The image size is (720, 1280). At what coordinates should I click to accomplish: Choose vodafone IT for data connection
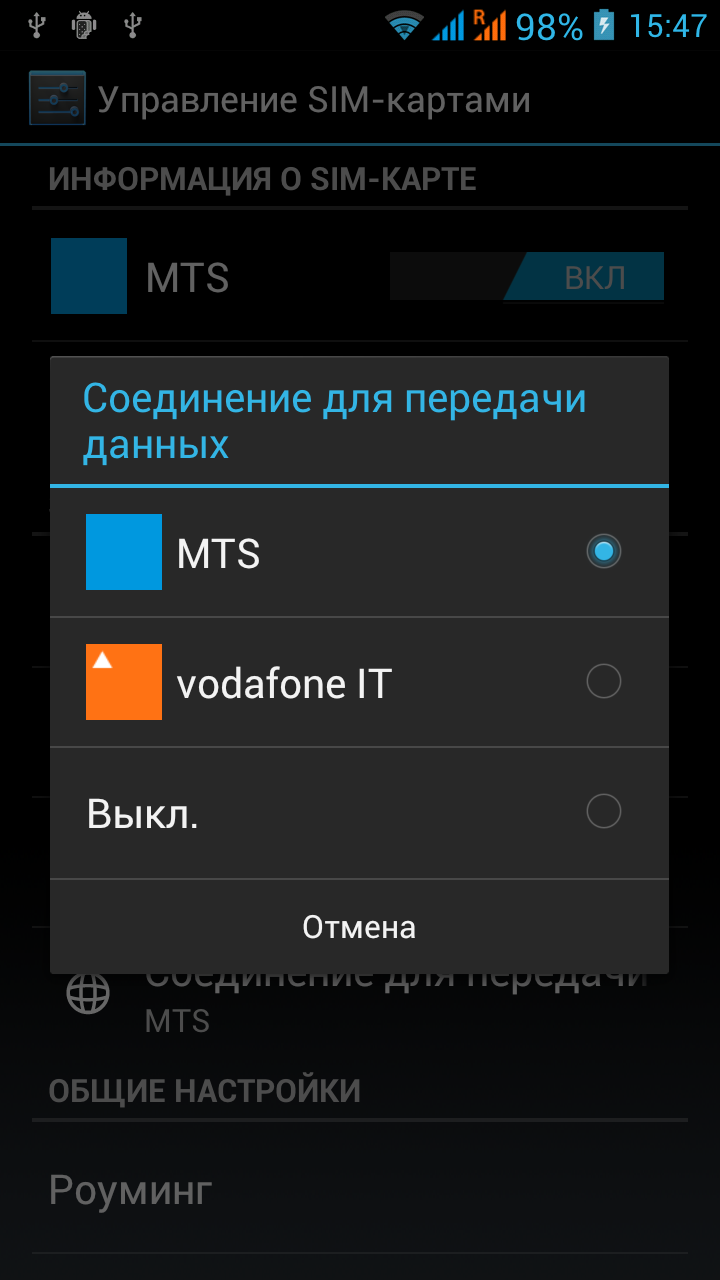(x=358, y=682)
